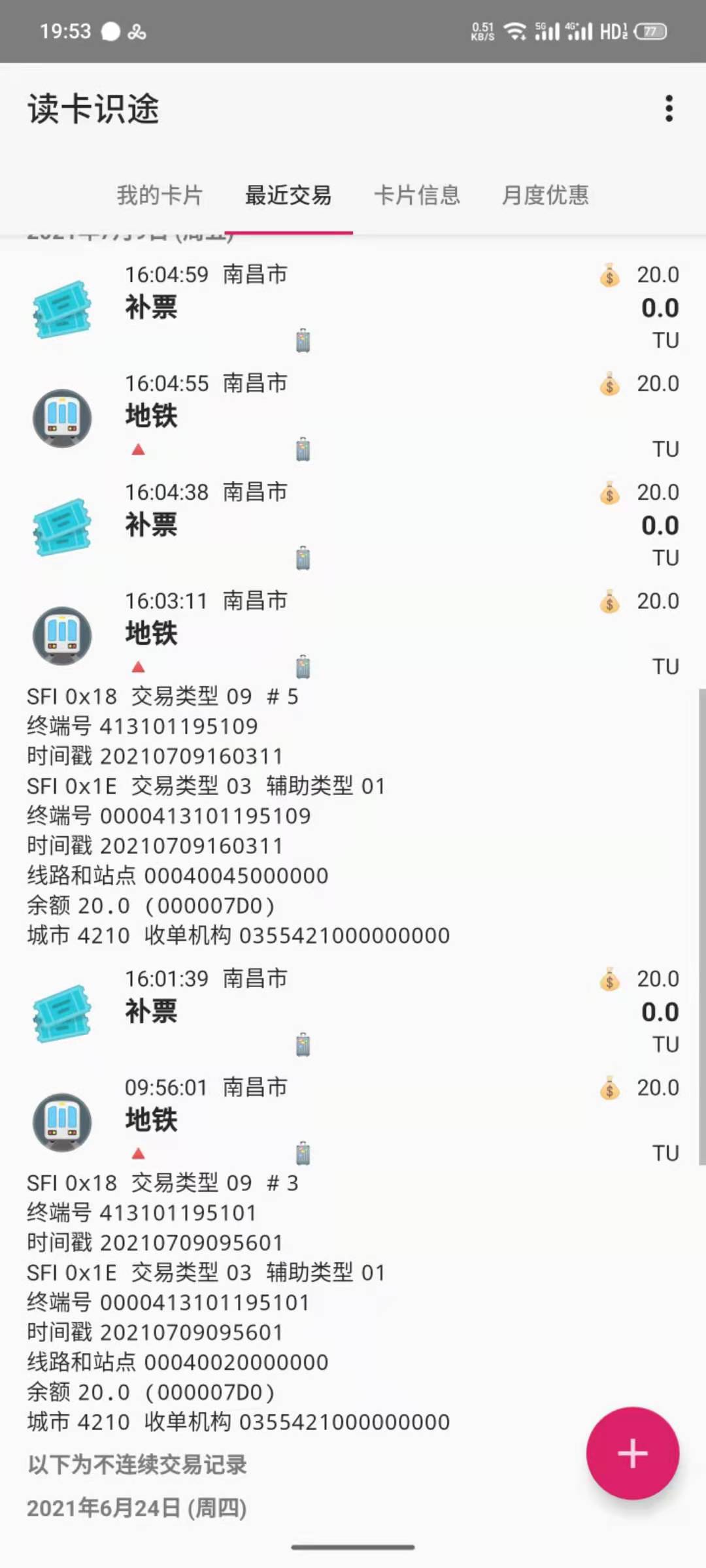The image size is (706, 1568).
Task: Open the 月度优惠 tab
Action: coord(545,195)
